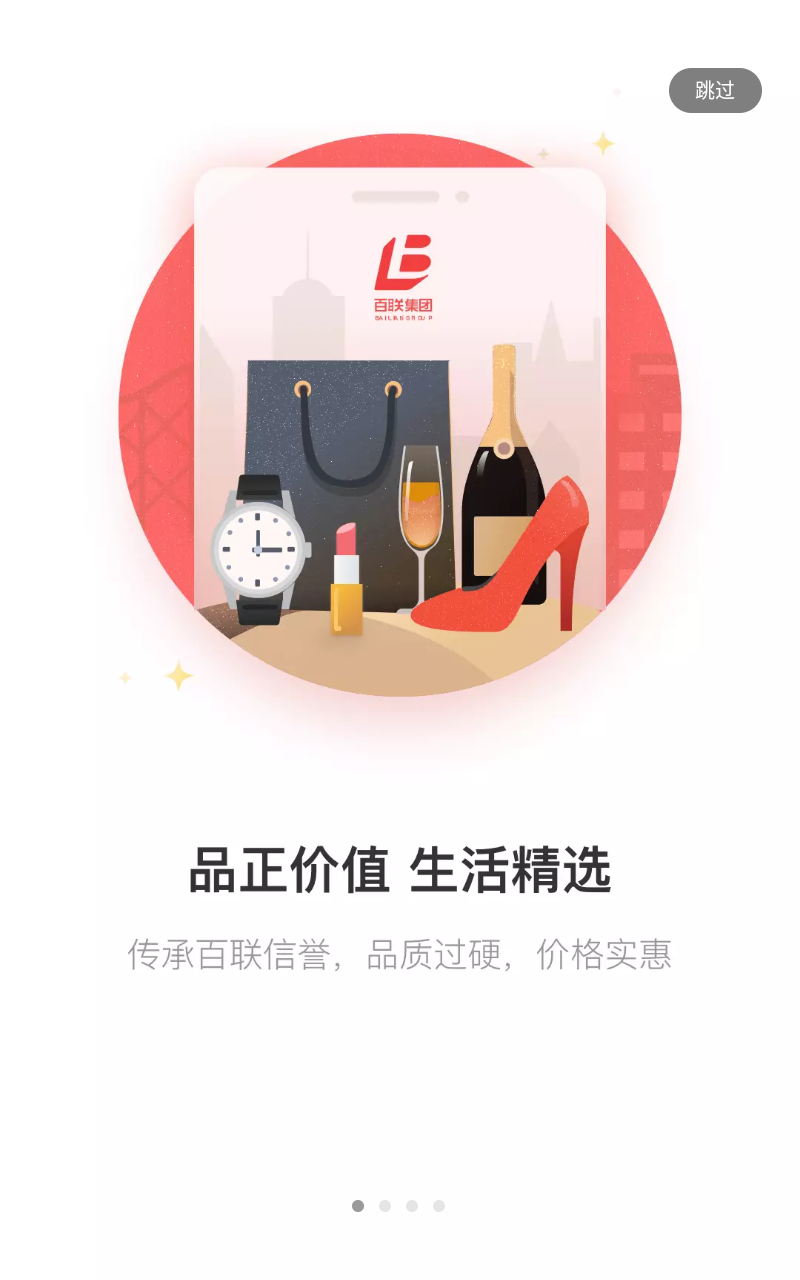Screen dimensions: 800x1280
Task: Jump to the third page indicator dot
Action: (x=412, y=1206)
